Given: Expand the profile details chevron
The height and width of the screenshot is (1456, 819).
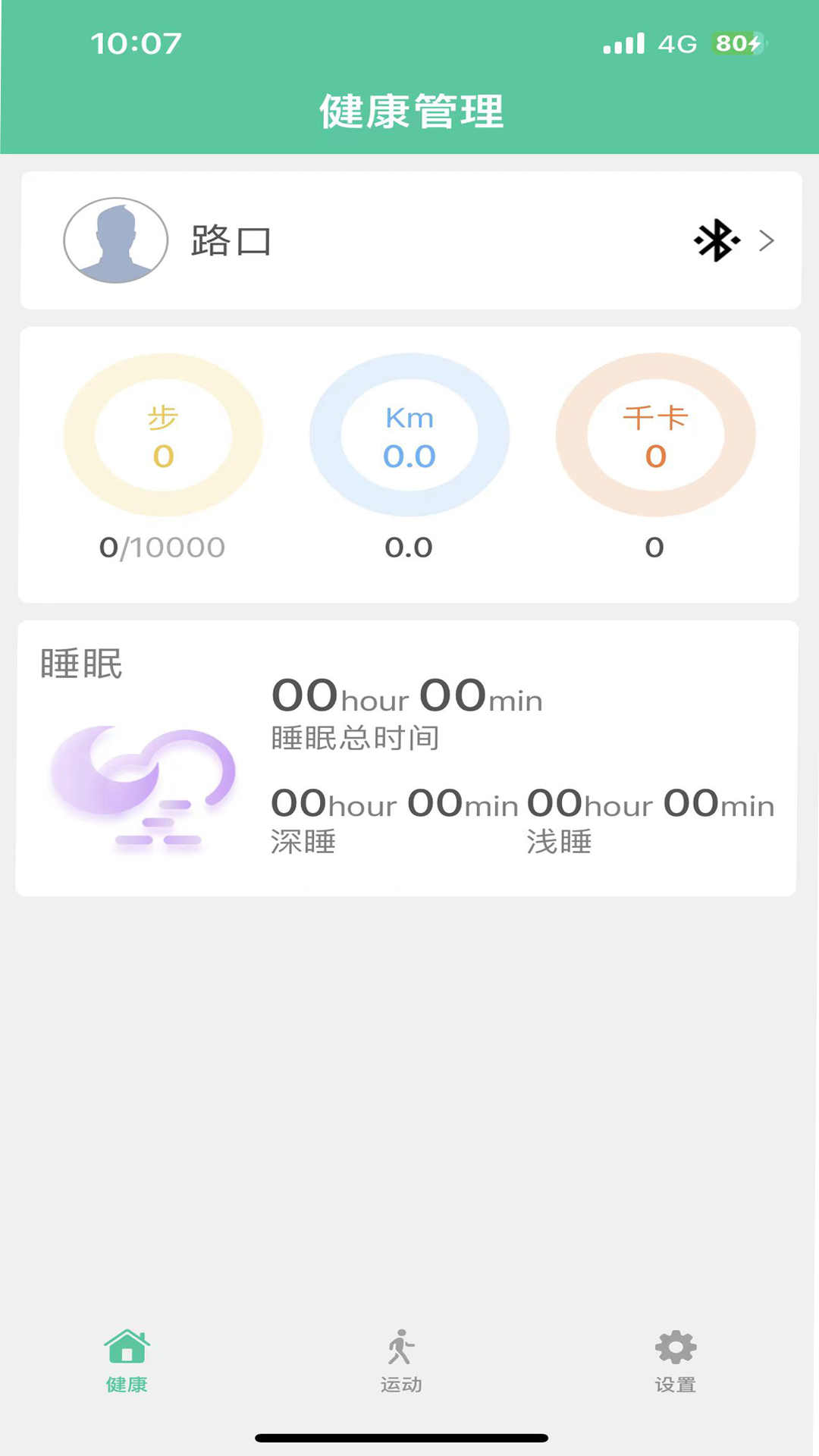Looking at the screenshot, I should tap(766, 241).
